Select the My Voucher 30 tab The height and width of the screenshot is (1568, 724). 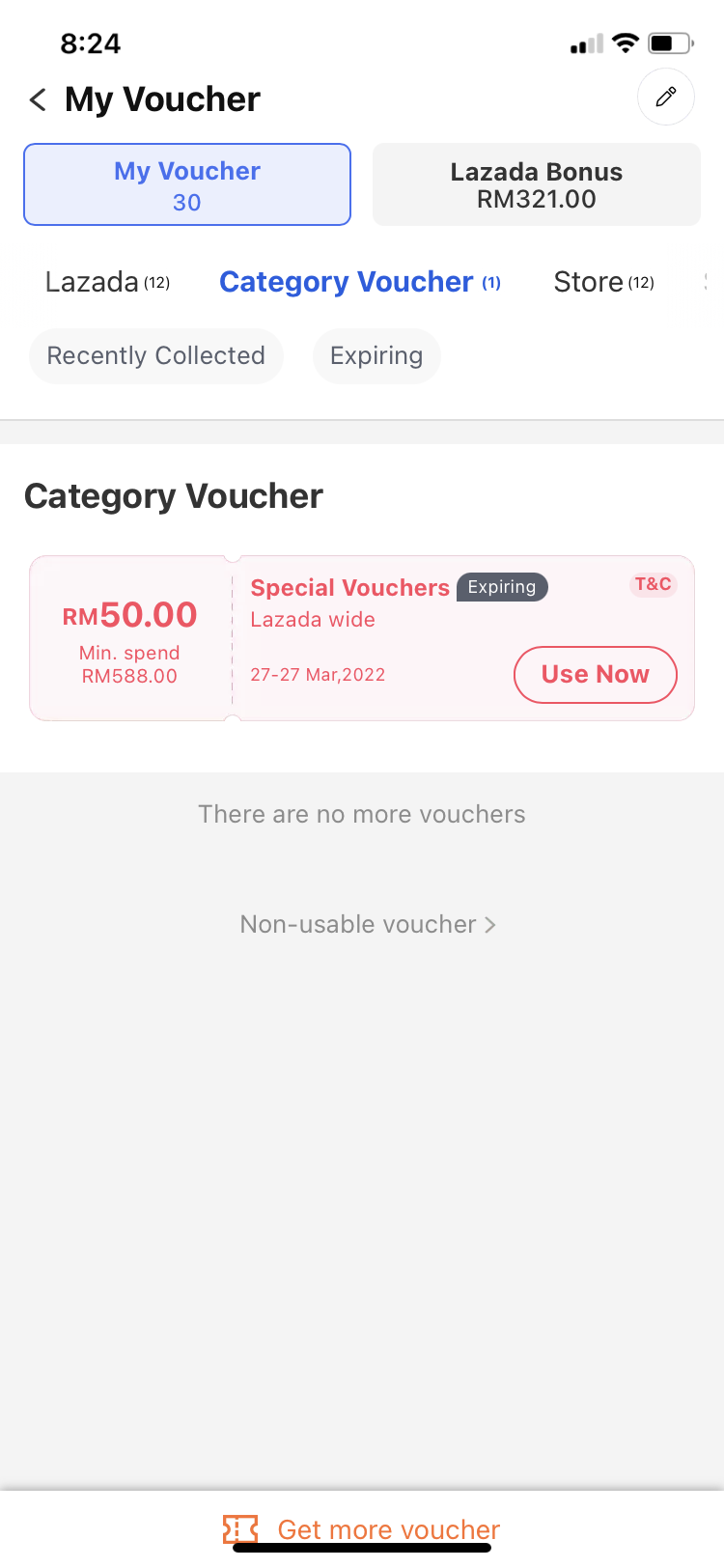(187, 184)
